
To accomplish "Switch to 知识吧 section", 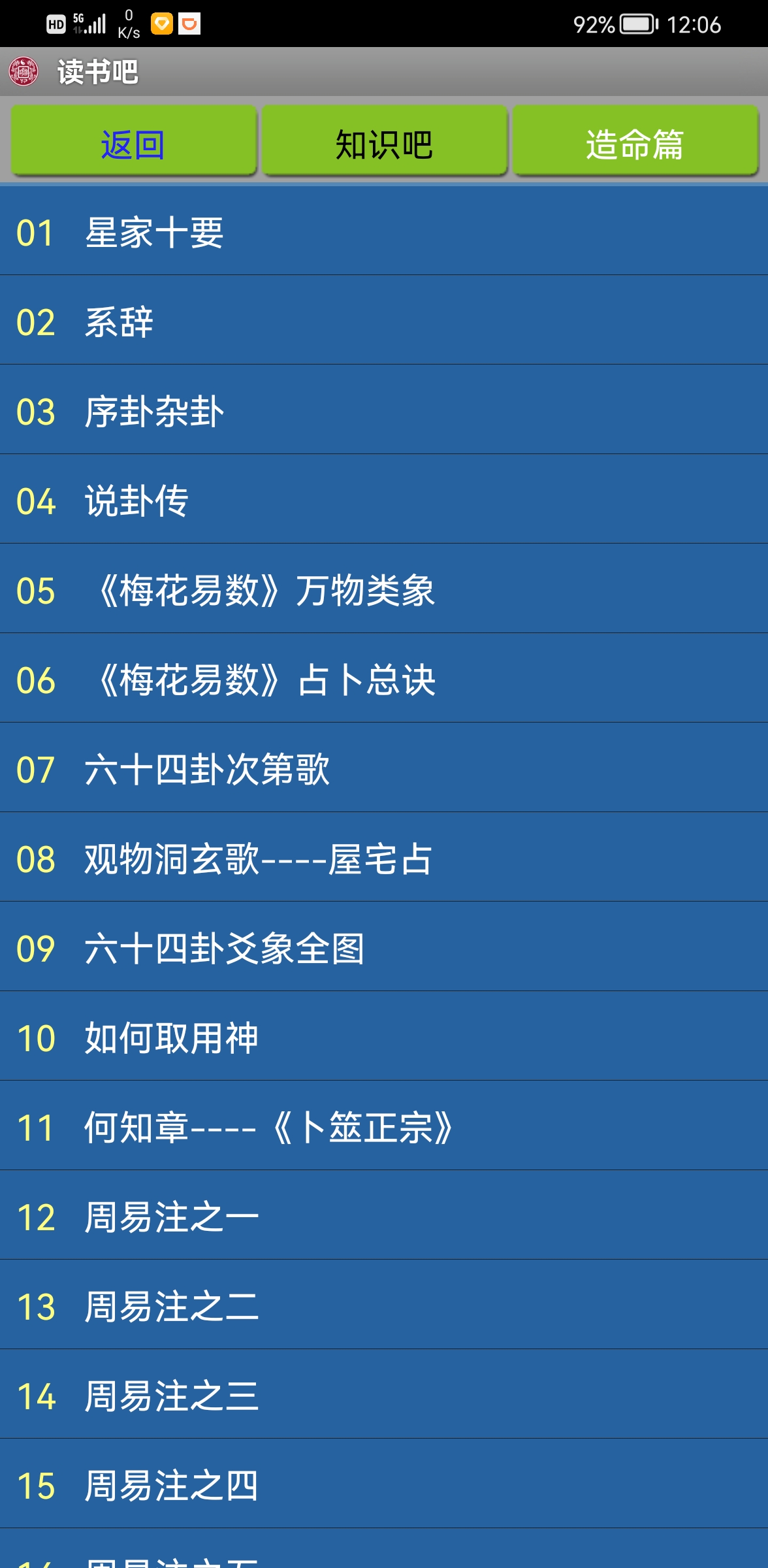I will [x=384, y=141].
